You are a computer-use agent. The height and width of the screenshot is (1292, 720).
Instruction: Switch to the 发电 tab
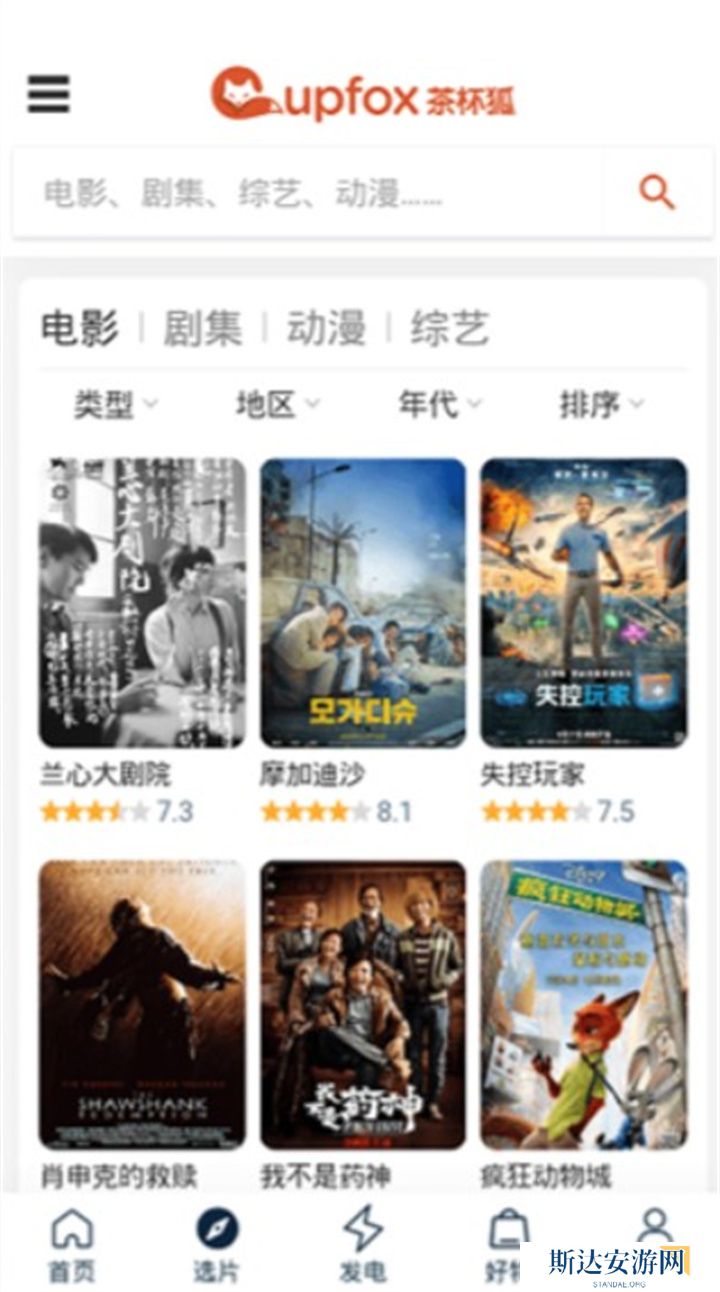362,1244
